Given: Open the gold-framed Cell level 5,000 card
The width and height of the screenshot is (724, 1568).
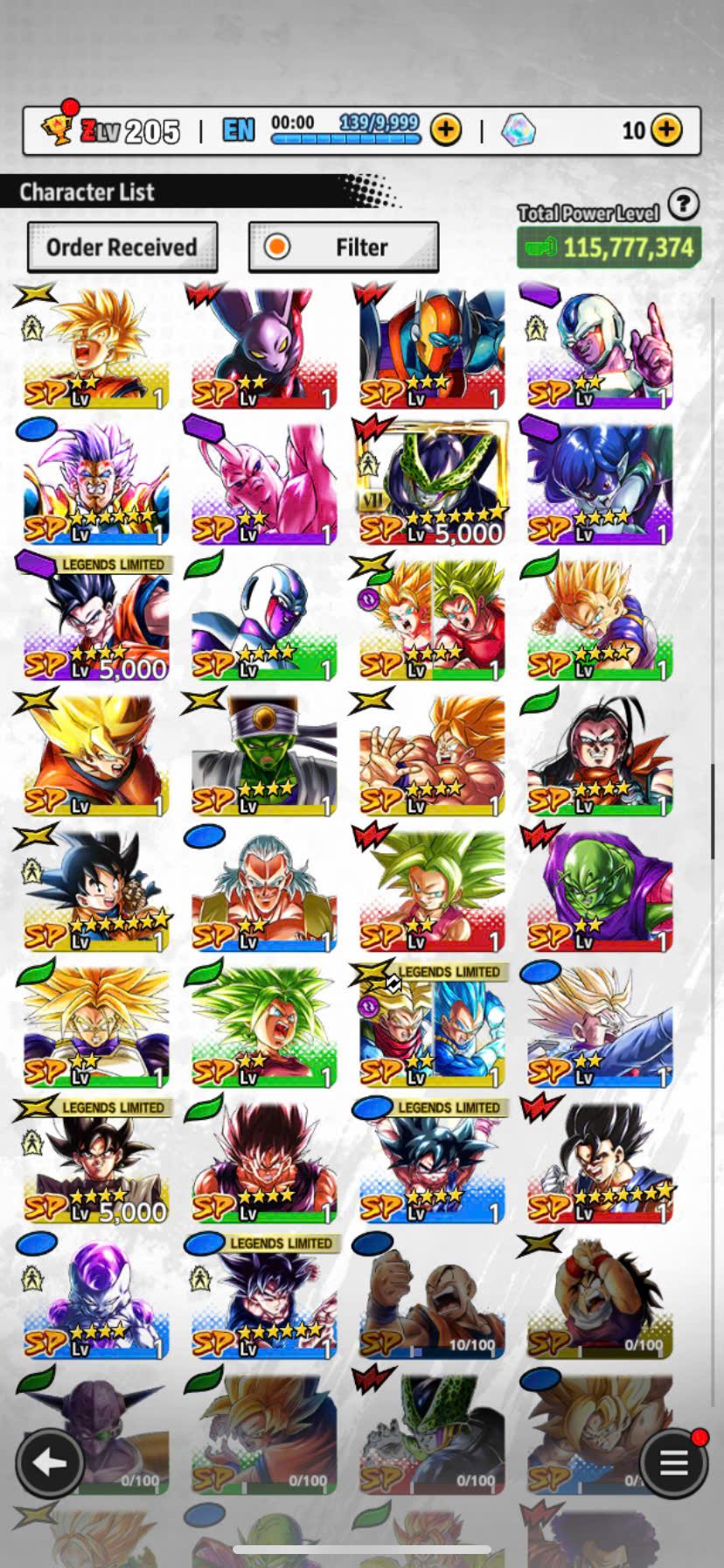Looking at the screenshot, I should (x=432, y=483).
